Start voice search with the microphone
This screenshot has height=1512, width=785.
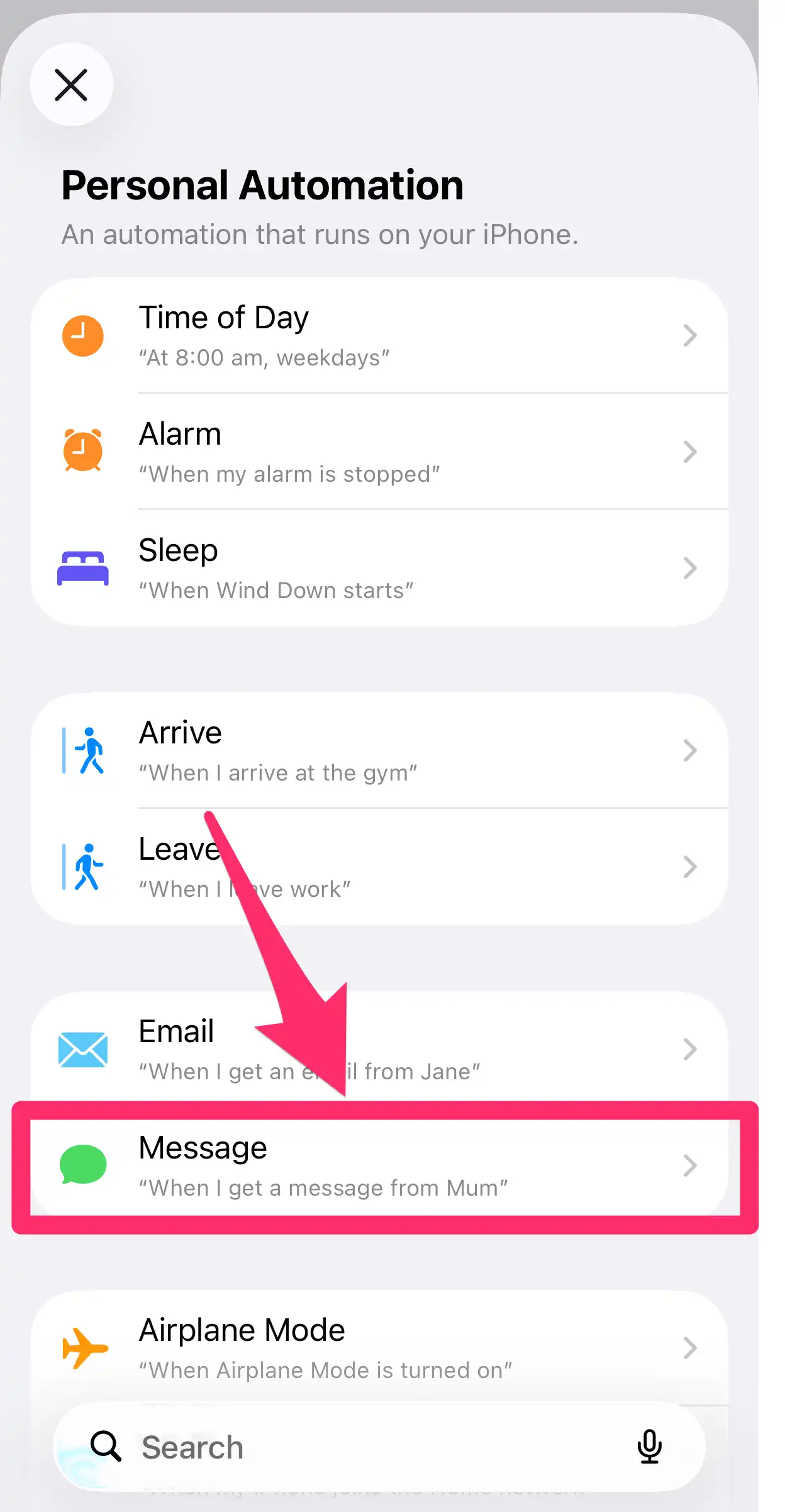[x=649, y=1447]
